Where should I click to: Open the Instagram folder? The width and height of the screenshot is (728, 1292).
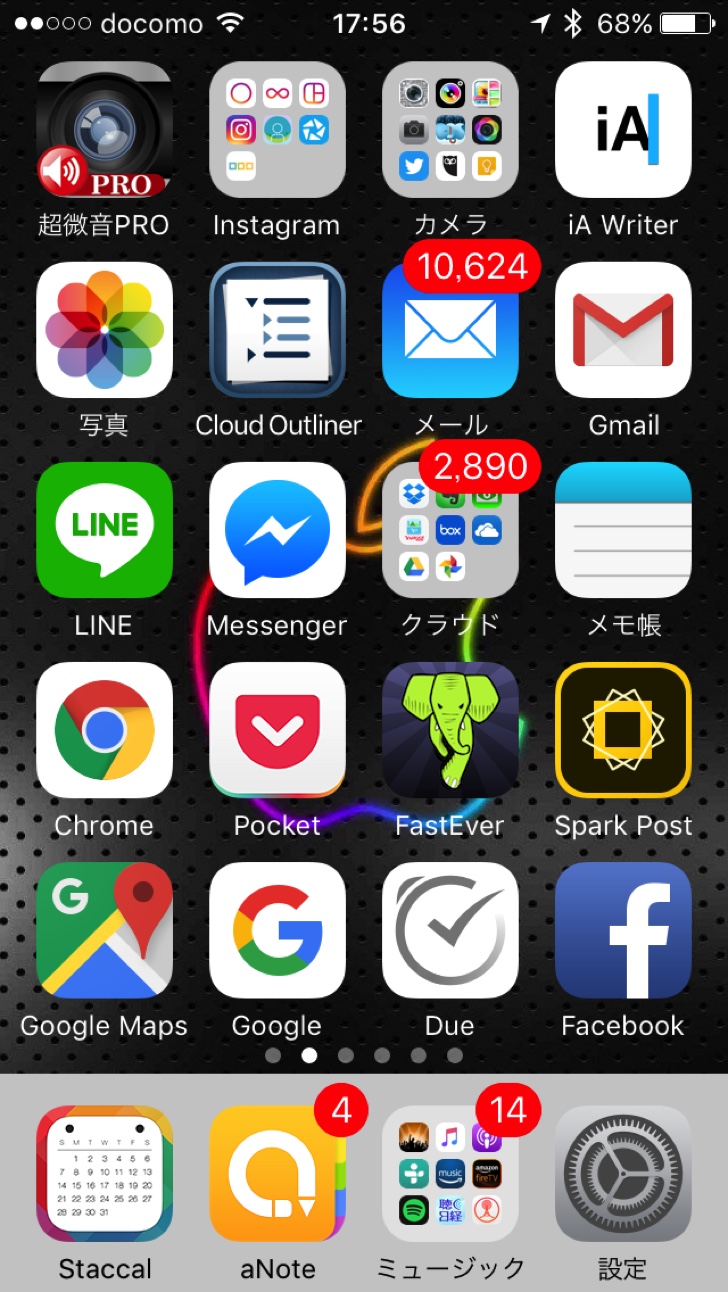pyautogui.click(x=277, y=130)
